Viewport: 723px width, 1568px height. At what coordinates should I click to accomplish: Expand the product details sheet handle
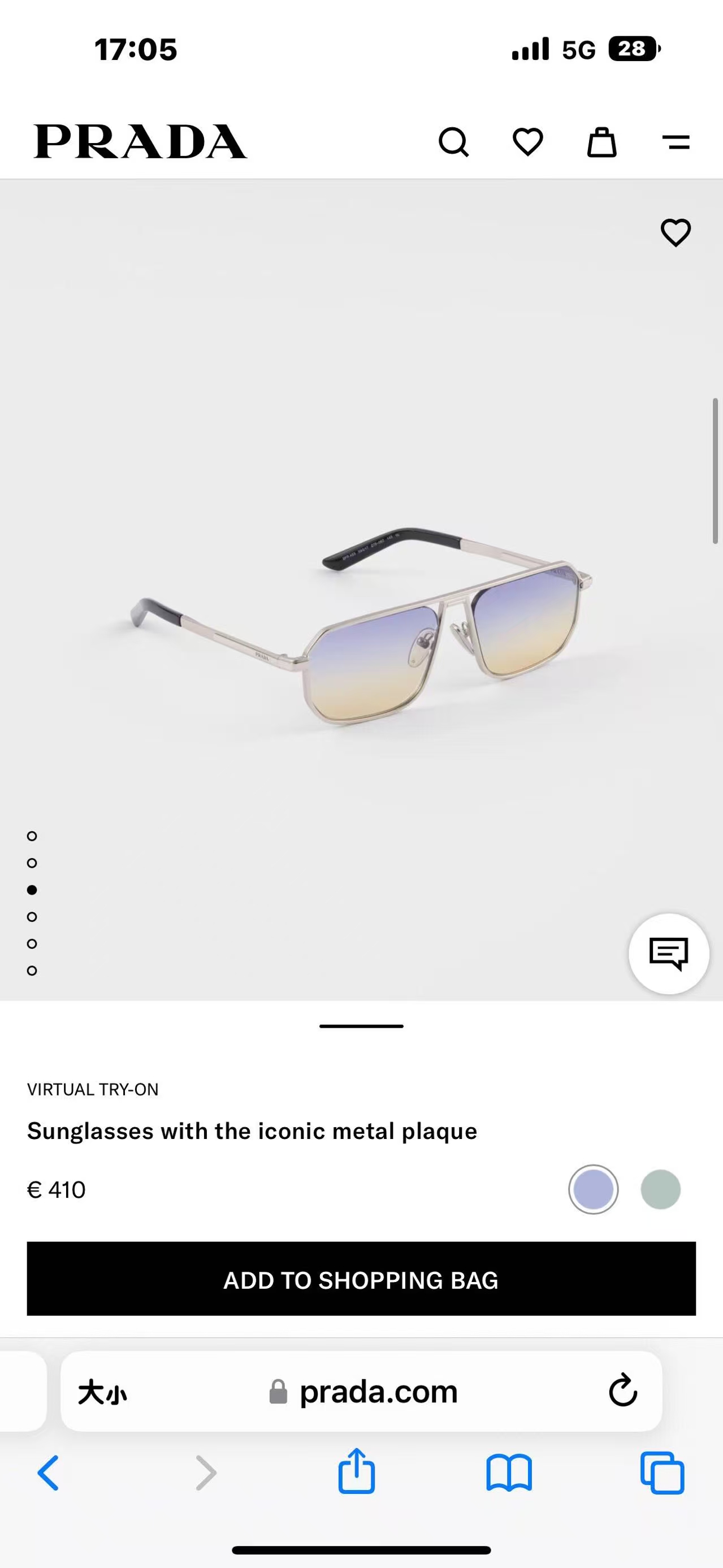point(361,1026)
